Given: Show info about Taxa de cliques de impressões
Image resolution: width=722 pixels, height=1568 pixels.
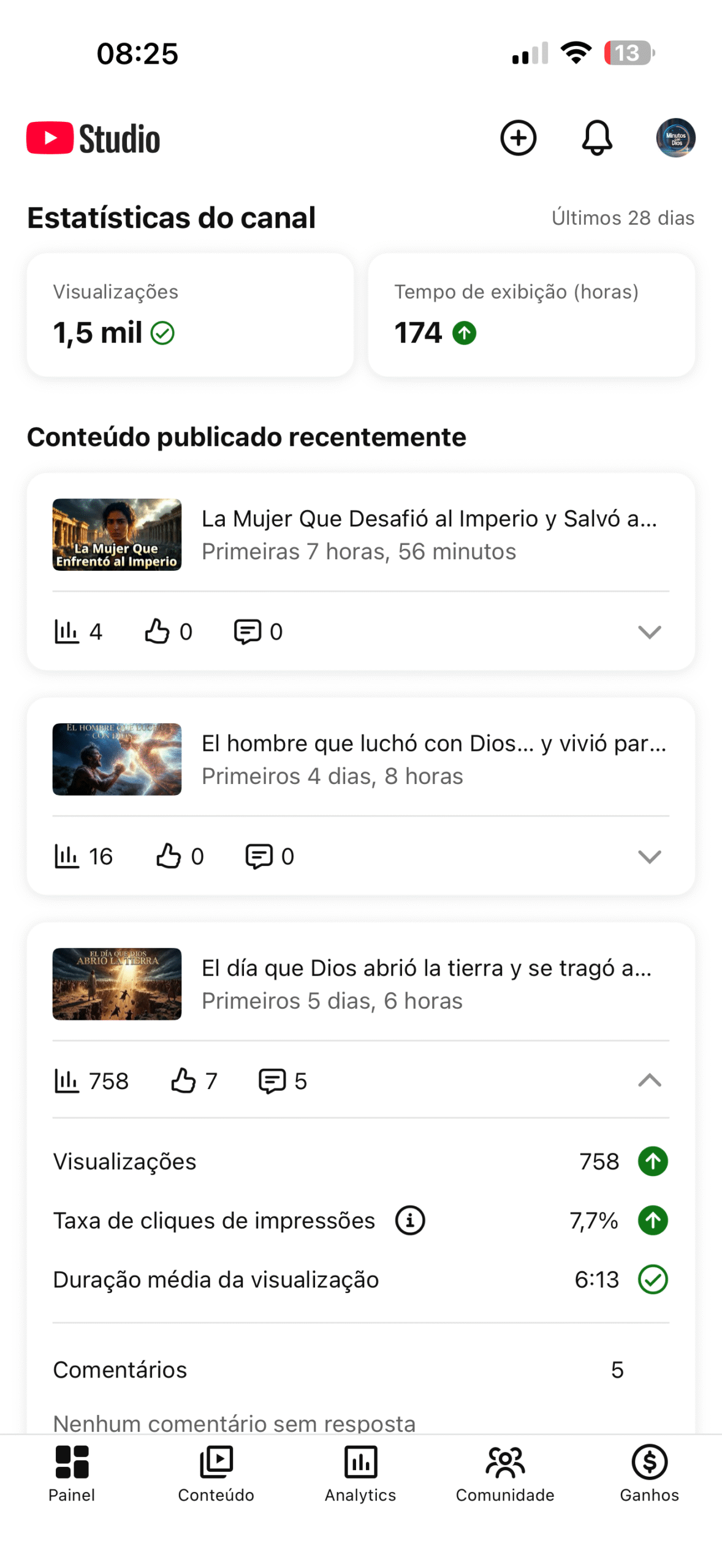Looking at the screenshot, I should coord(410,1220).
